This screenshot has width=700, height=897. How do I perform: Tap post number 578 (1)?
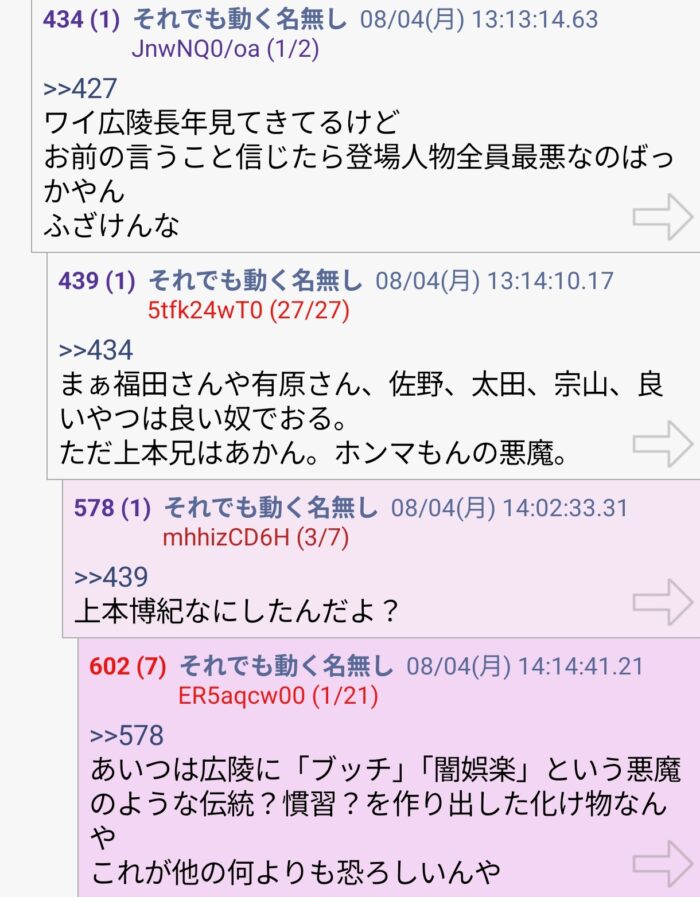[x=112, y=508]
